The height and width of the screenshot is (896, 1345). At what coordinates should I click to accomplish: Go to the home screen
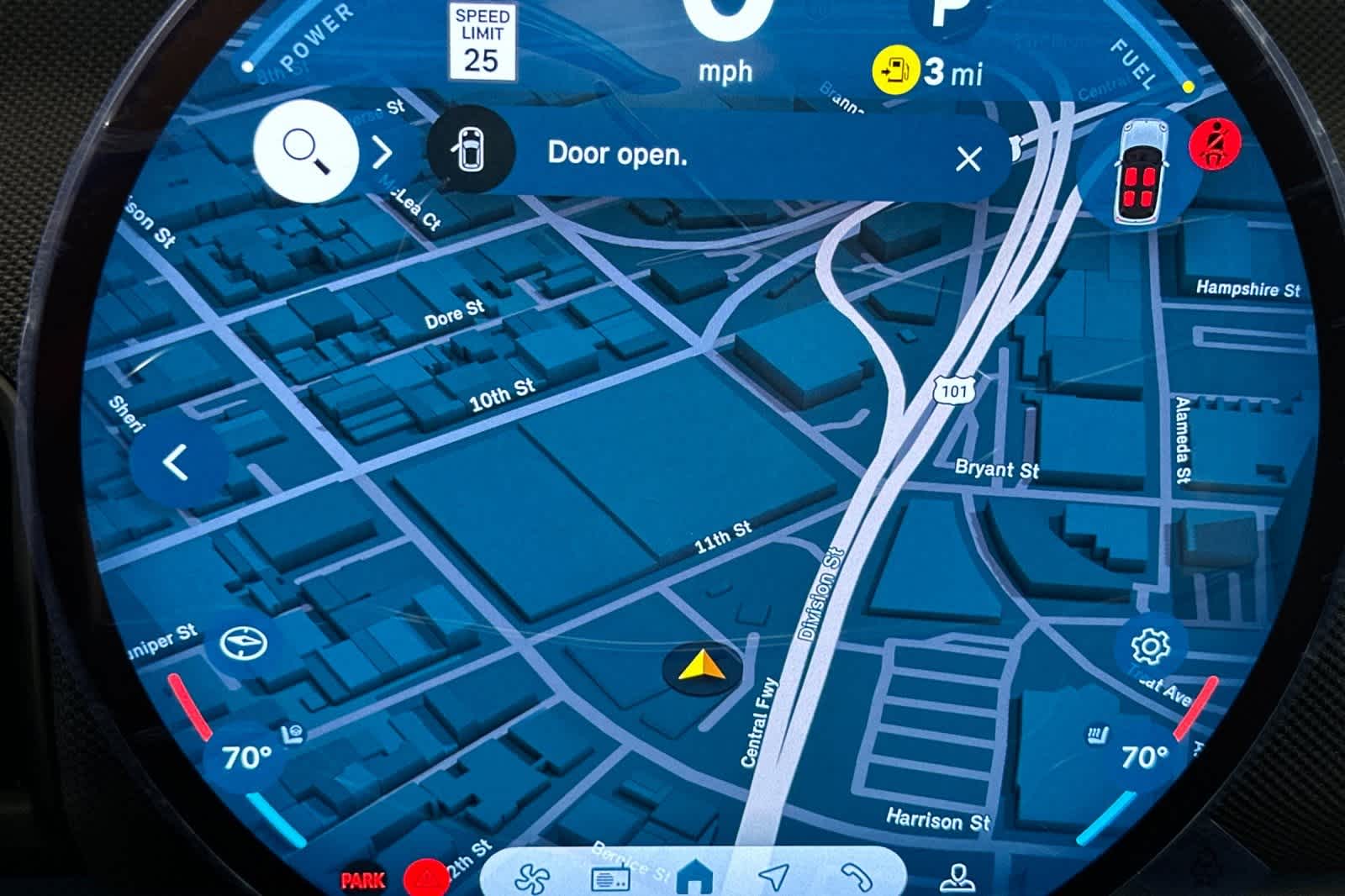coord(694,878)
